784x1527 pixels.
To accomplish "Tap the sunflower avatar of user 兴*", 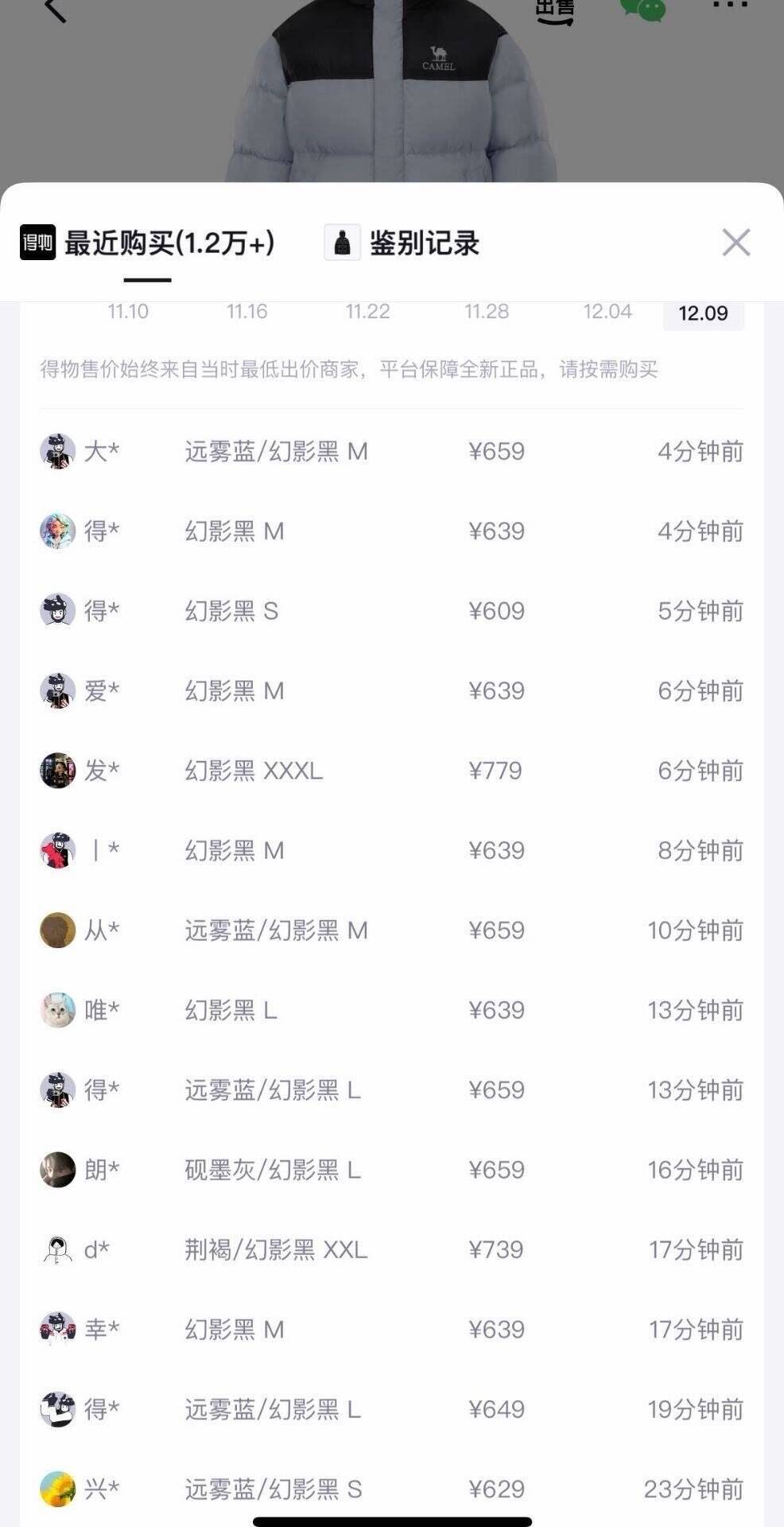I will (56, 1488).
